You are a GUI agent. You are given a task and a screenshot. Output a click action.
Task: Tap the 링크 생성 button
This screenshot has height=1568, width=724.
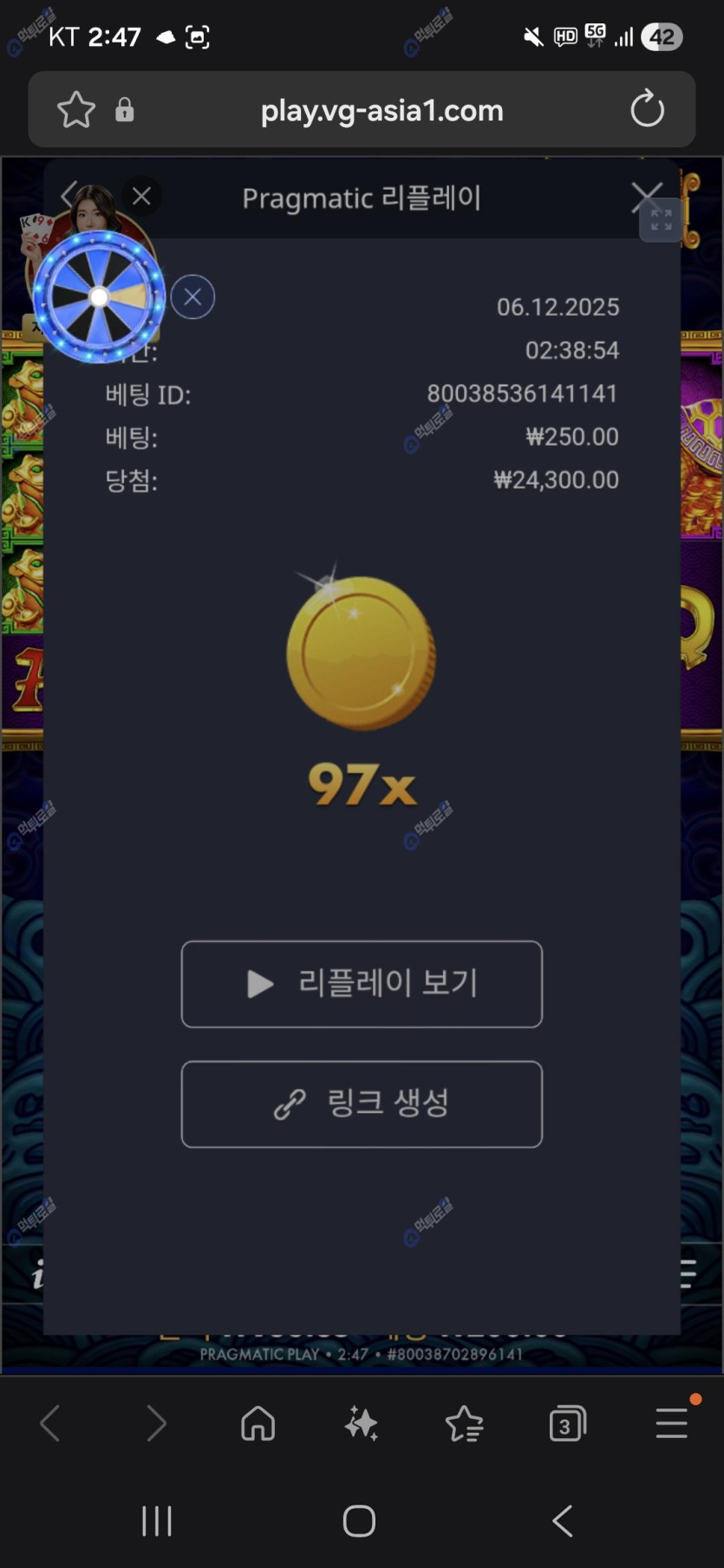[x=362, y=1104]
